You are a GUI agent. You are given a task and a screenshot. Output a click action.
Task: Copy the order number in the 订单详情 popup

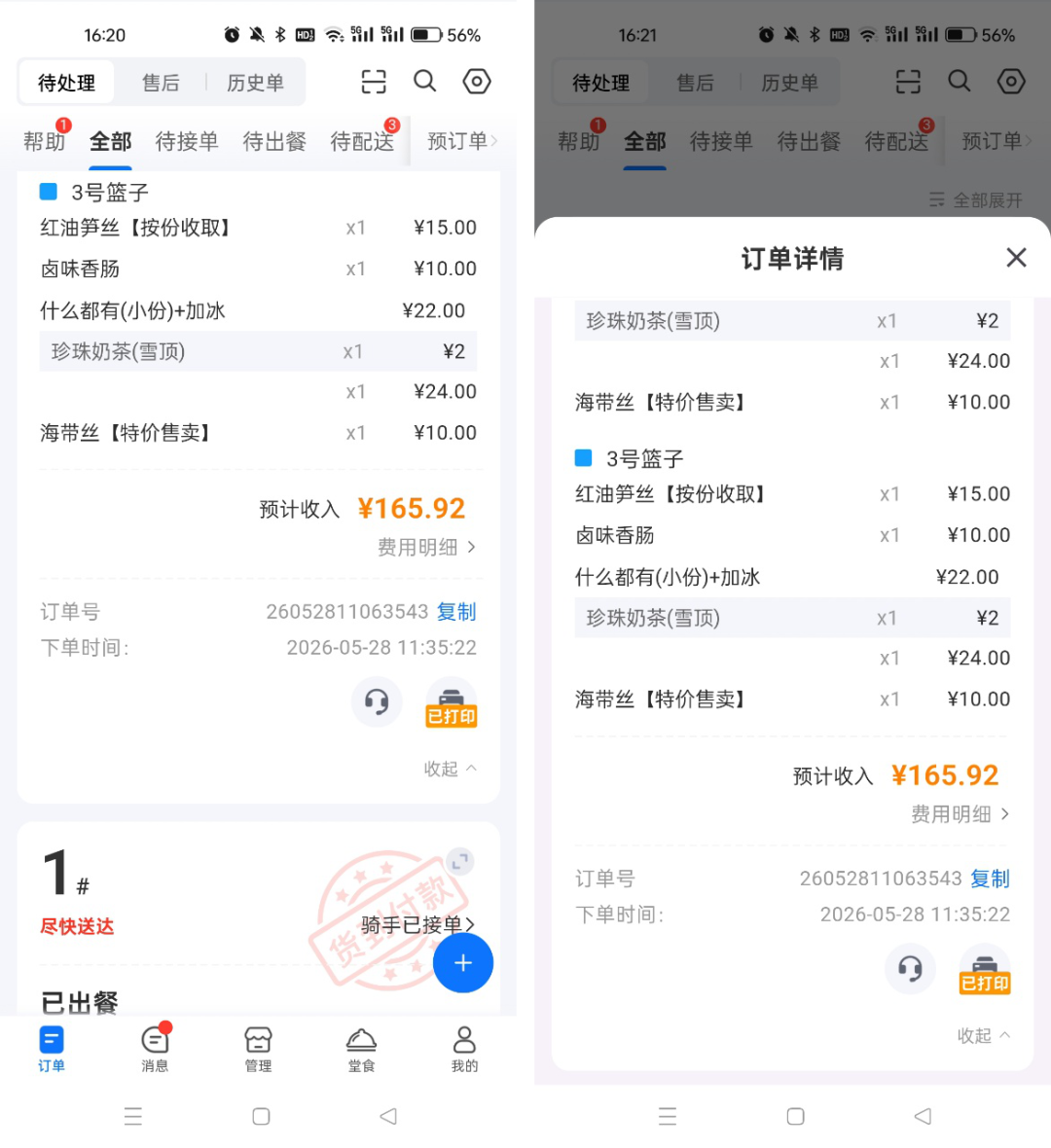coord(990,878)
